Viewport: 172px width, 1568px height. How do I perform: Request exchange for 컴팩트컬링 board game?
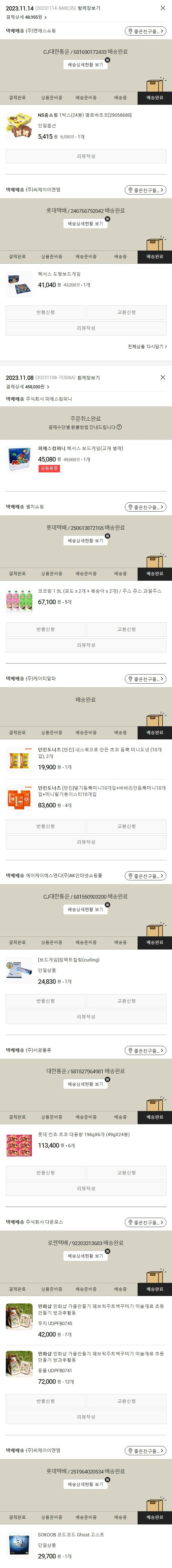(x=126, y=1001)
